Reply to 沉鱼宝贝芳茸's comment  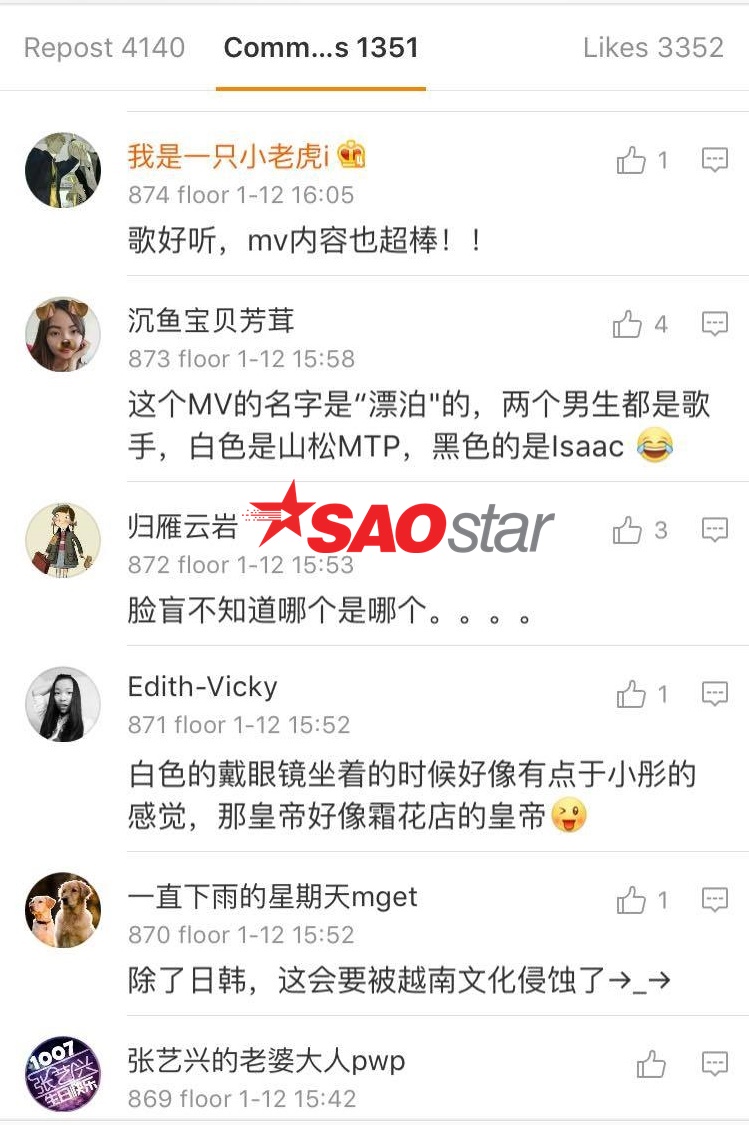[x=714, y=324]
